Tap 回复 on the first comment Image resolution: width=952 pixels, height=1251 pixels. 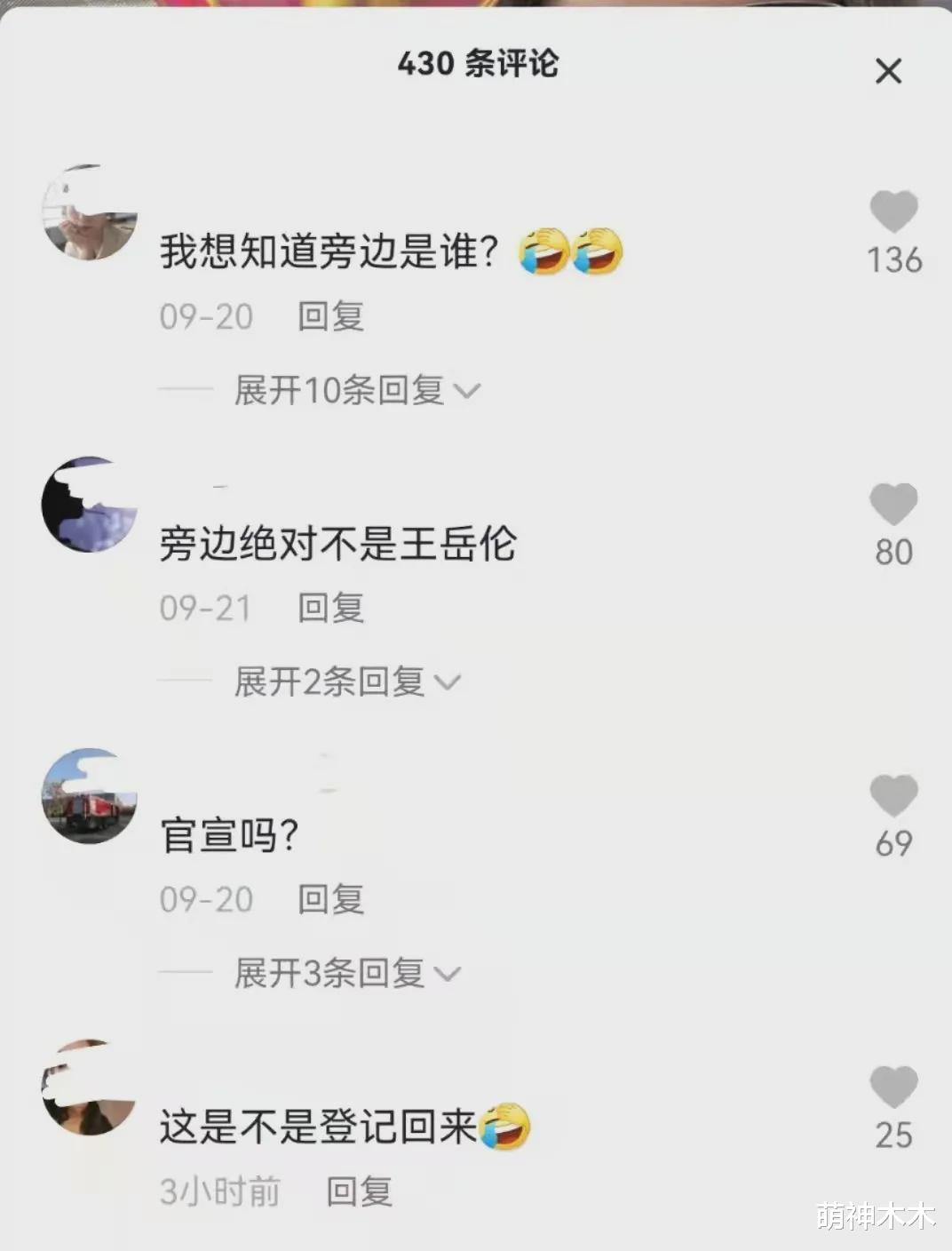[330, 315]
